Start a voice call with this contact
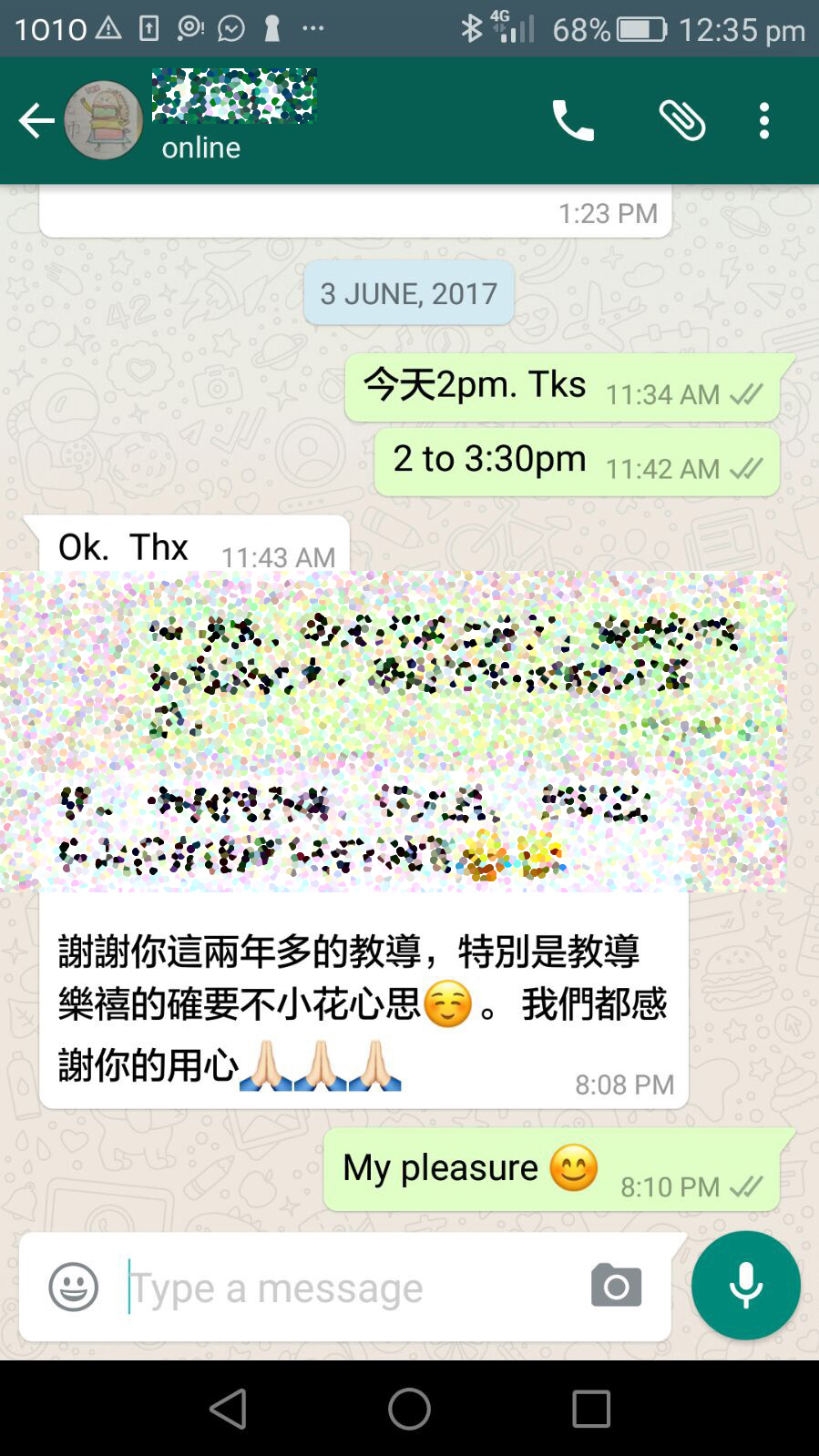Viewport: 819px width, 1456px height. (x=573, y=120)
